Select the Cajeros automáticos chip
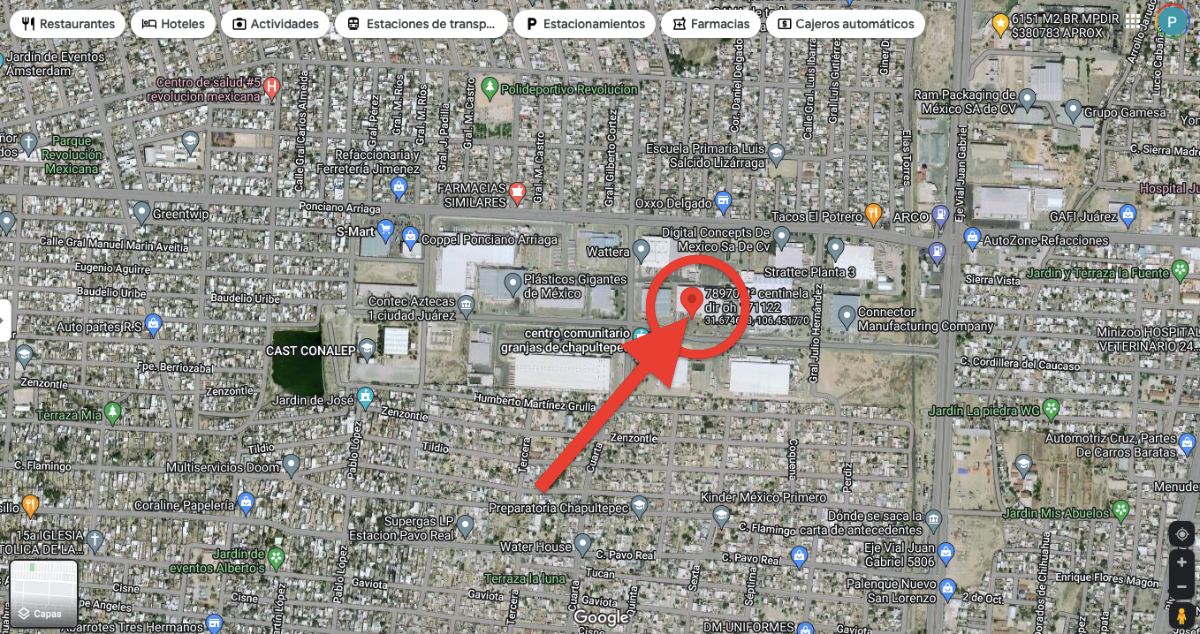 coord(845,24)
